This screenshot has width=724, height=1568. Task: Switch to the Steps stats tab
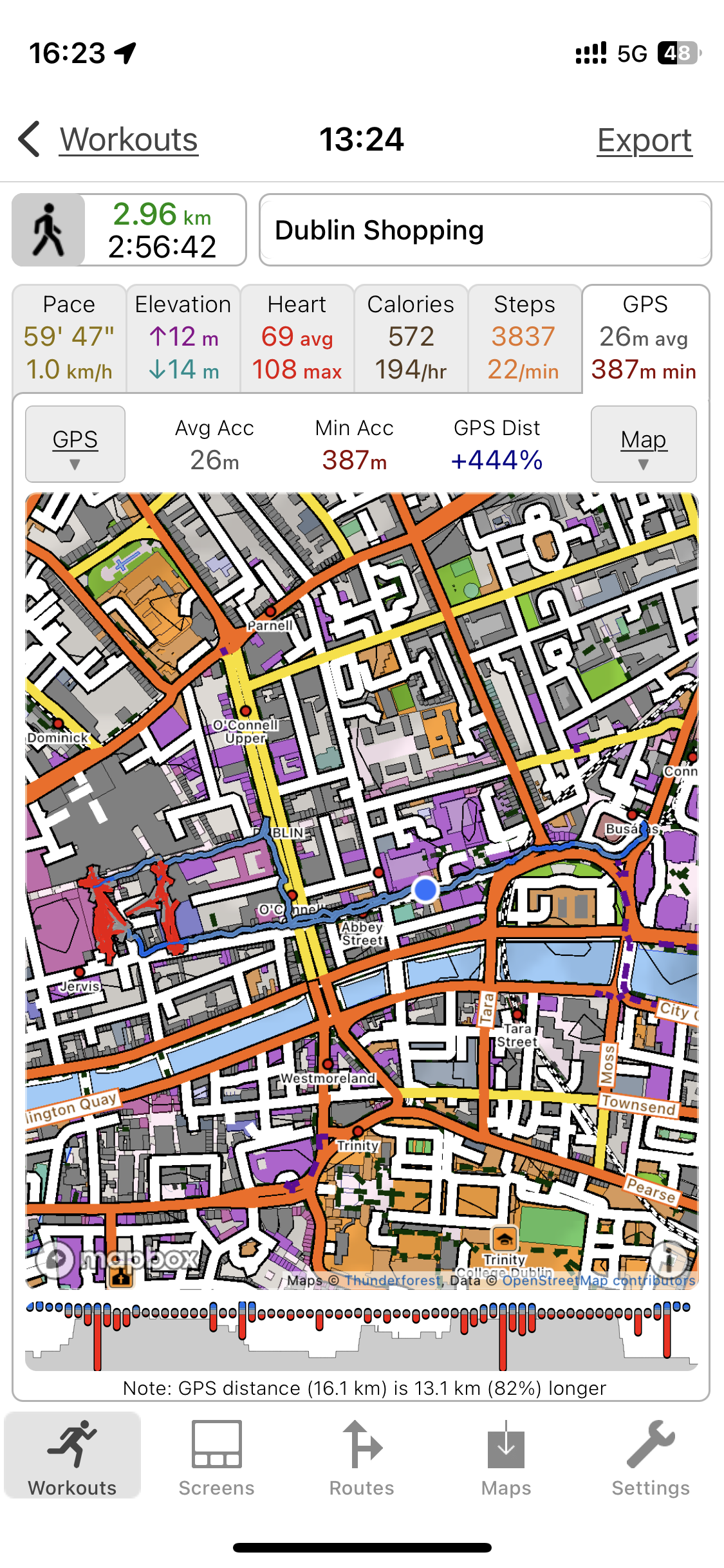tap(524, 339)
